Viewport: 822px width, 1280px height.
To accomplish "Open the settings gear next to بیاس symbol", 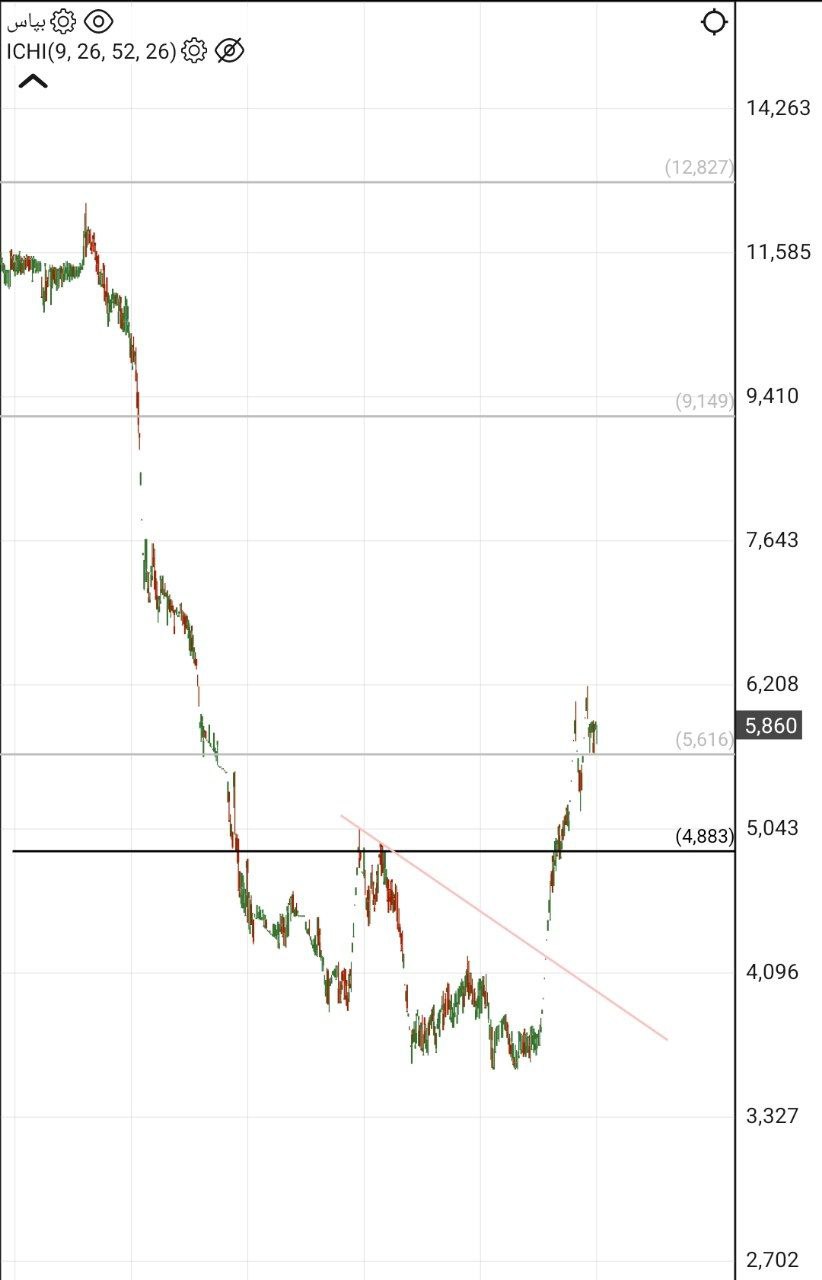I will [x=61, y=20].
